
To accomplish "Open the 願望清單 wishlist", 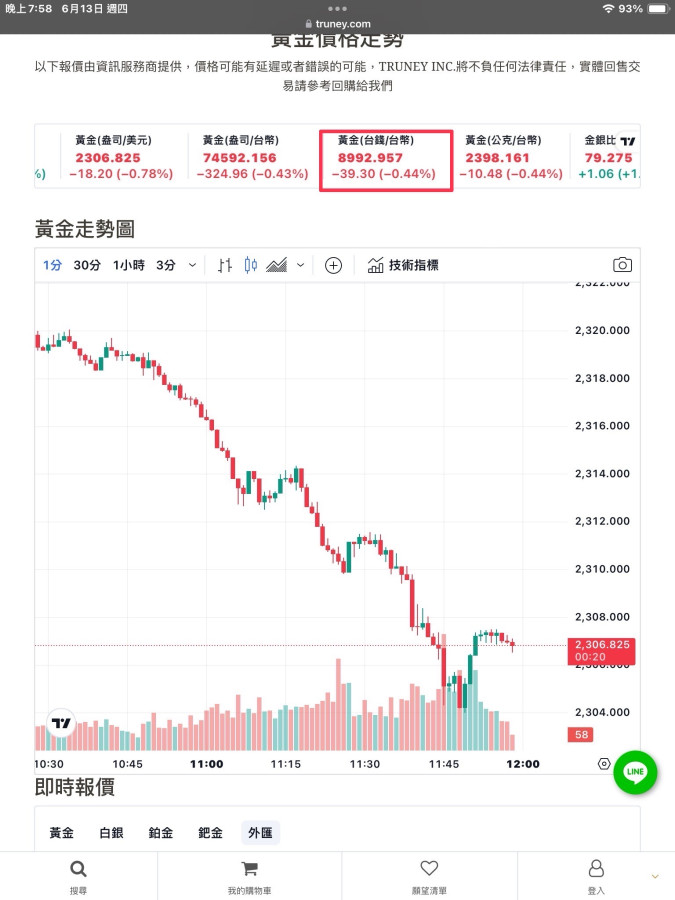I will click(x=429, y=875).
